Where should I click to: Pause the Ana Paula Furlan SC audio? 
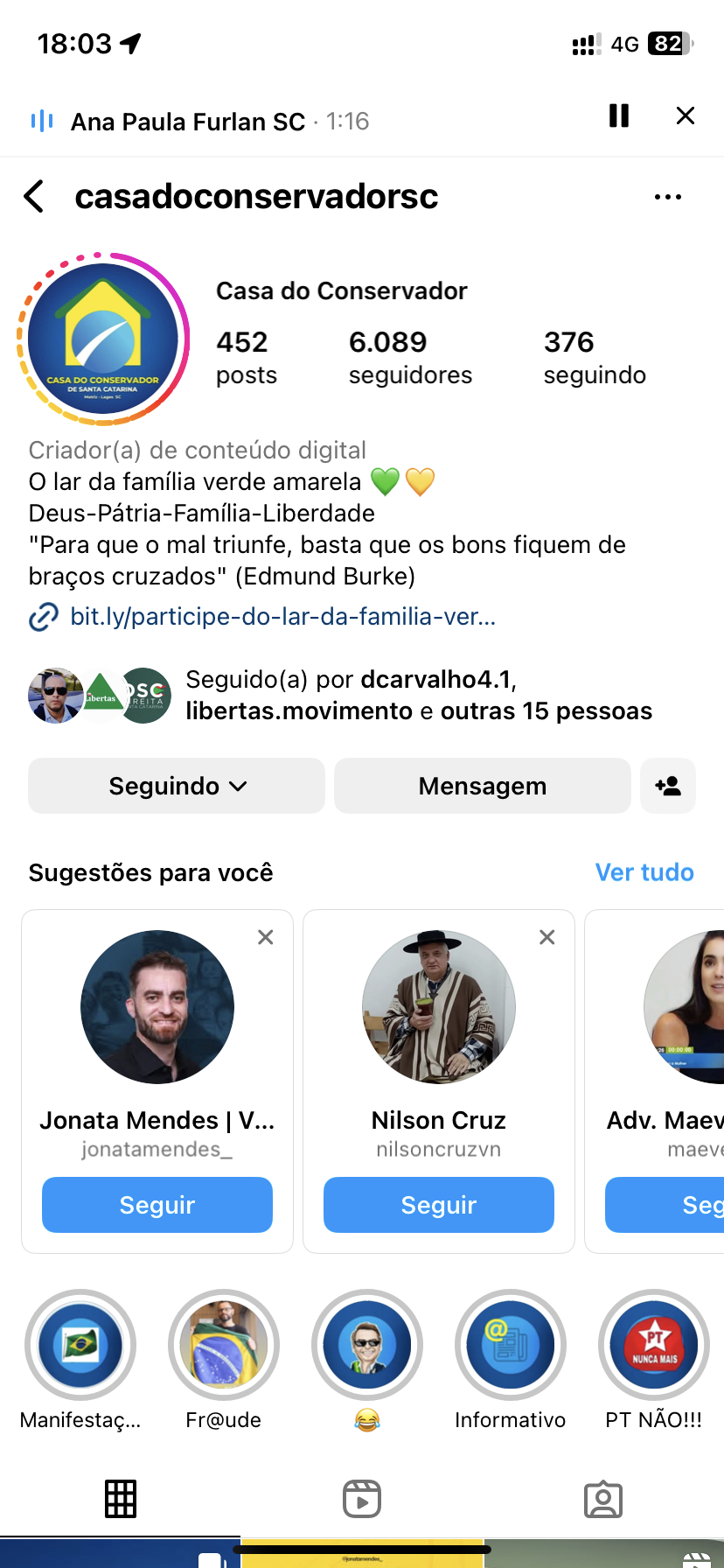[619, 115]
